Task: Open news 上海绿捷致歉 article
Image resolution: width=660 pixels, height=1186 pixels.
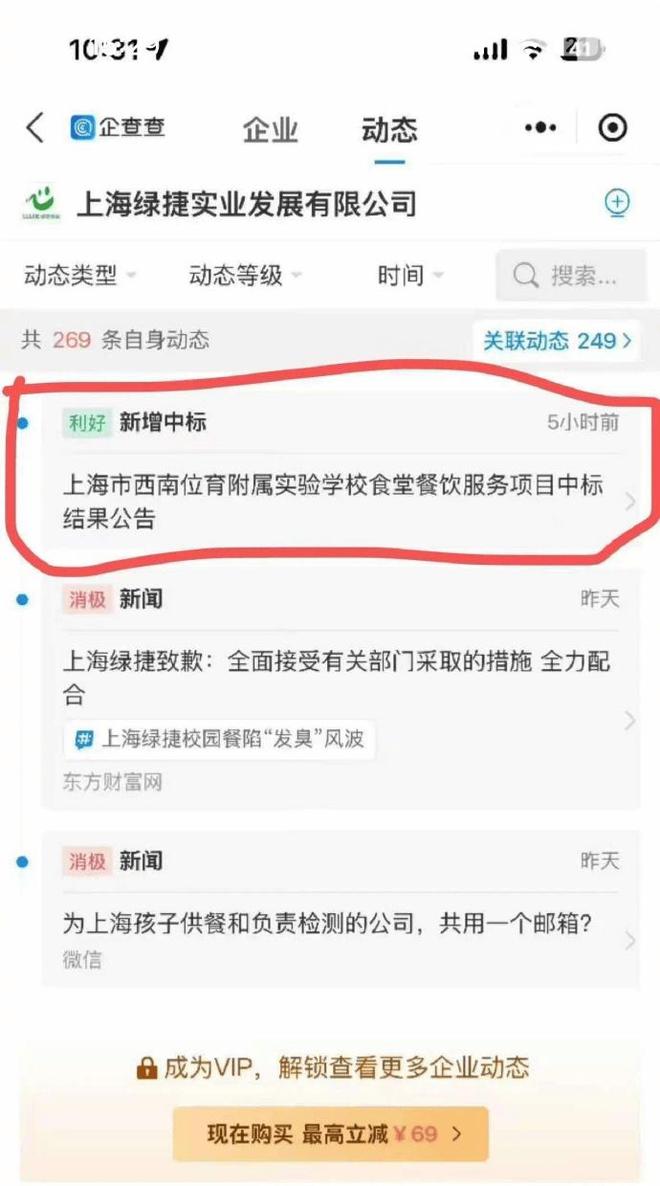Action: pyautogui.click(x=335, y=676)
